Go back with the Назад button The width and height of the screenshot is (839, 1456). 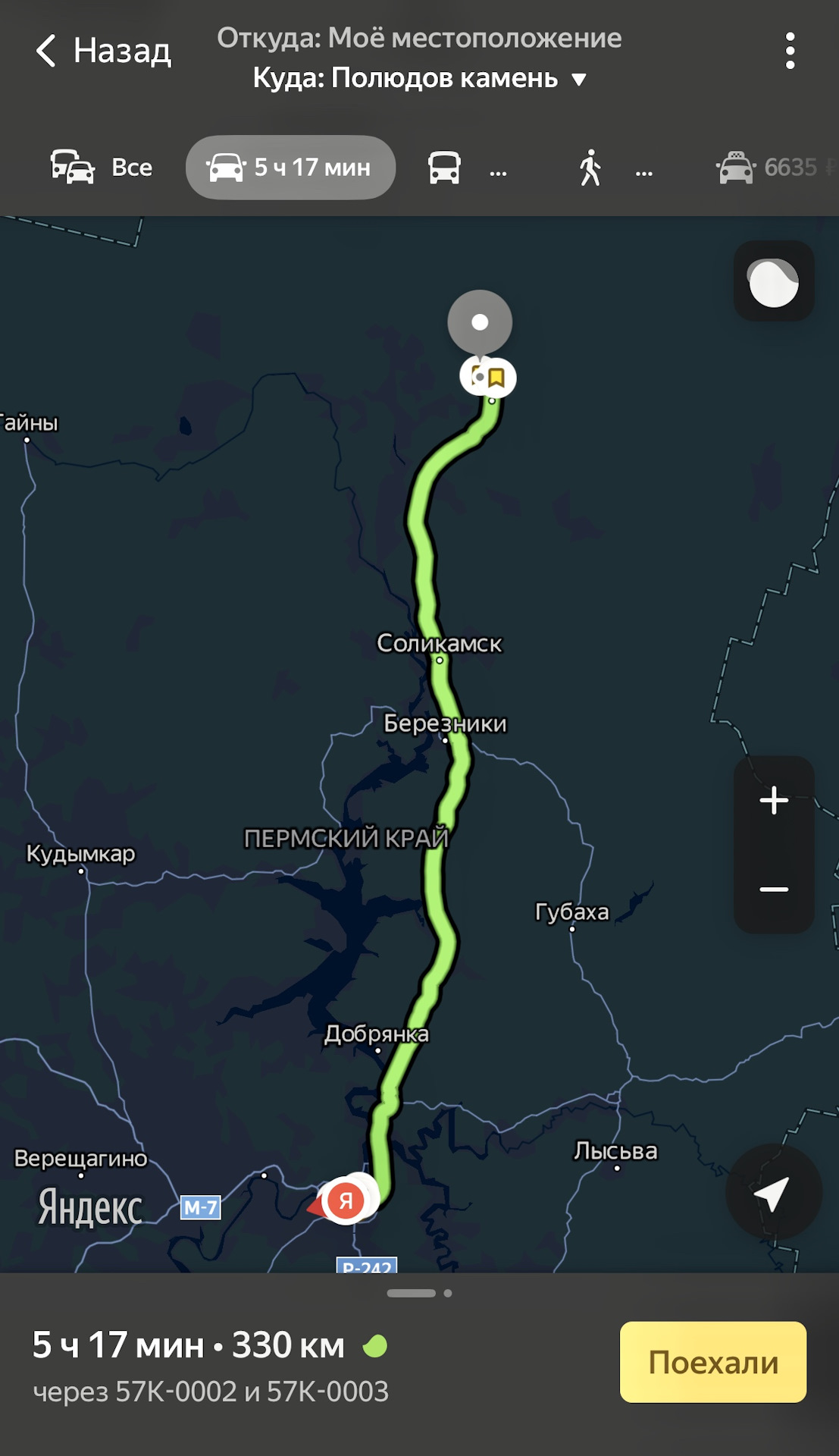click(103, 52)
